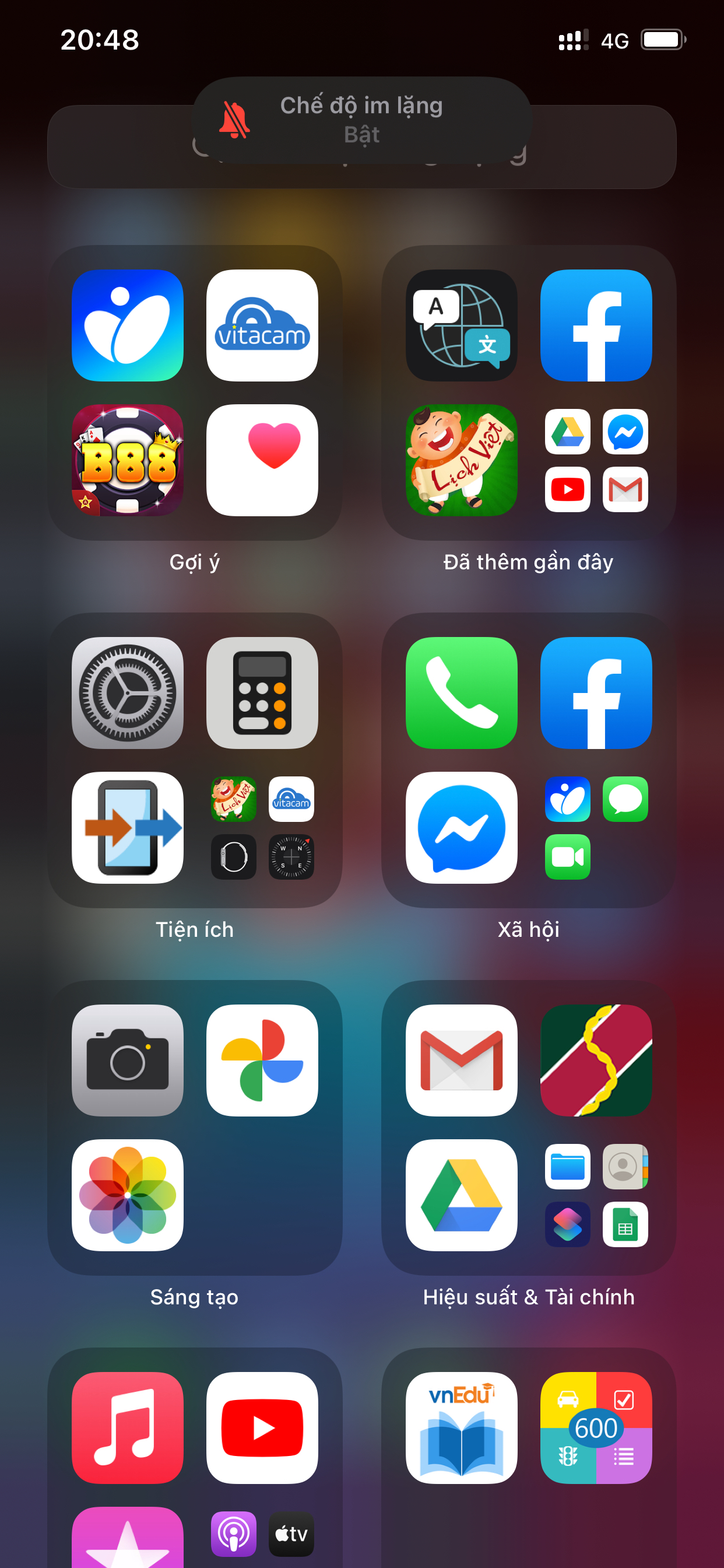Open the Settings gear app

[x=127, y=692]
